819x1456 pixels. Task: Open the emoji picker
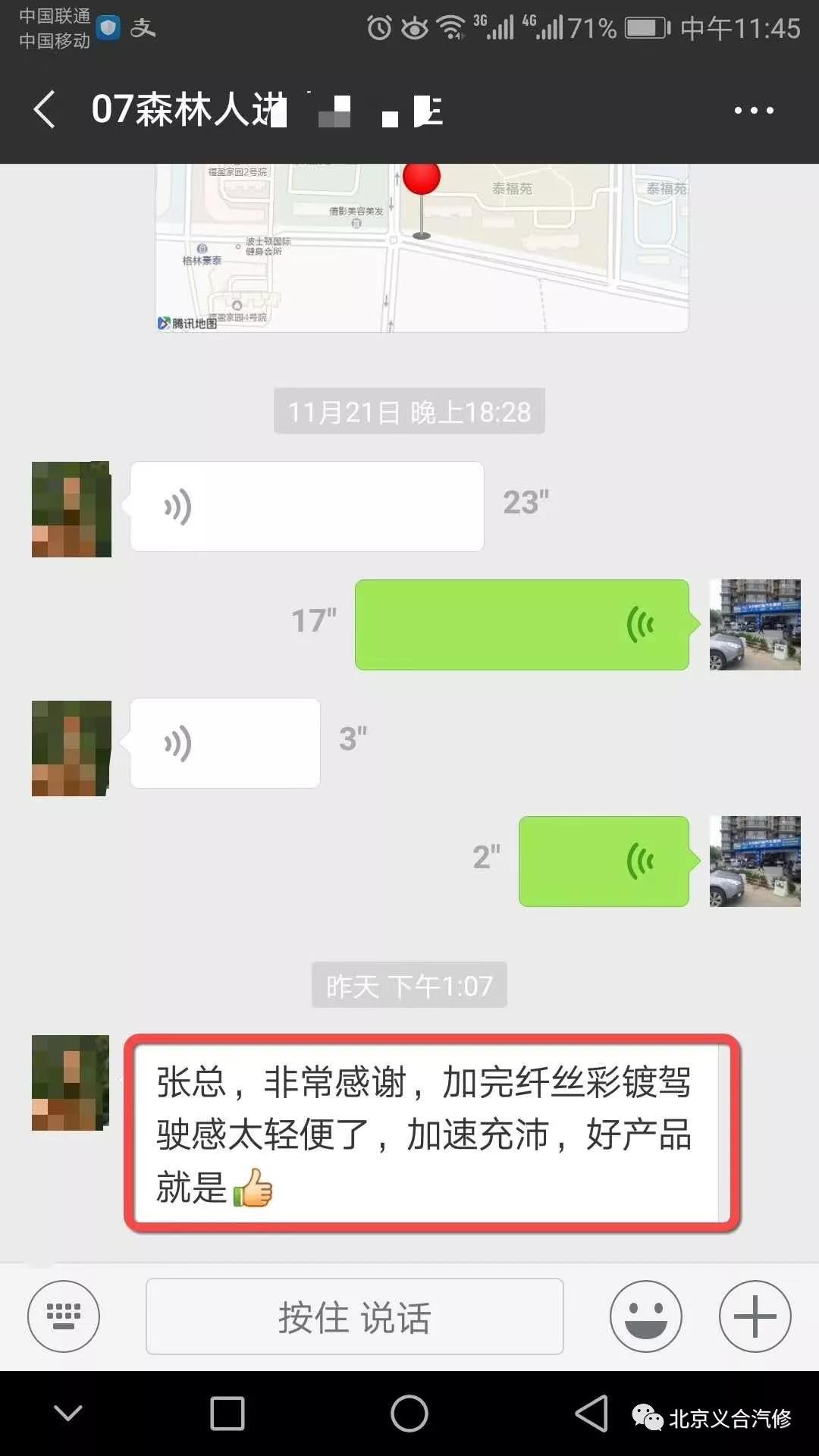coord(645,1316)
